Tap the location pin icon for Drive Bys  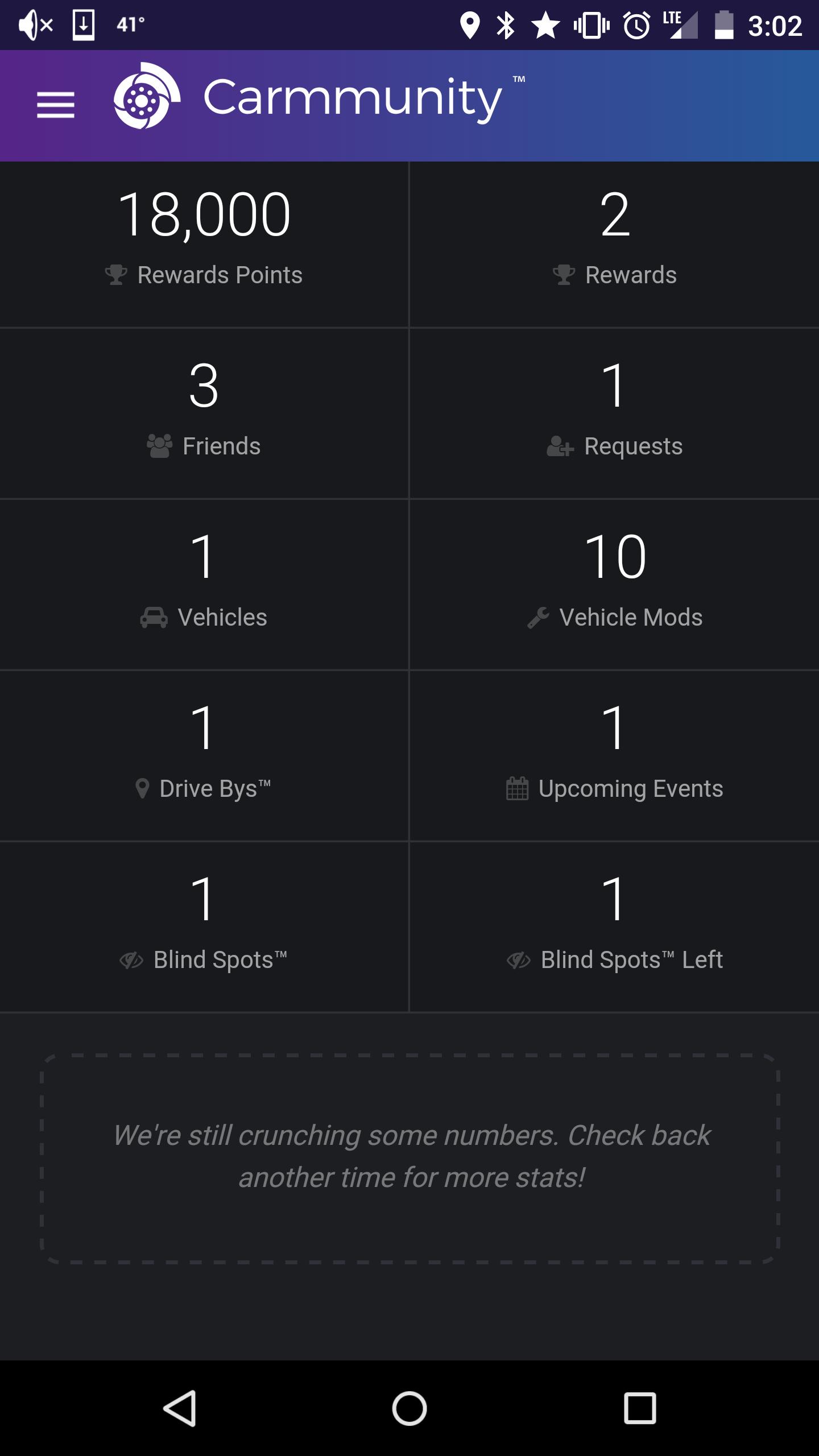[142, 789]
